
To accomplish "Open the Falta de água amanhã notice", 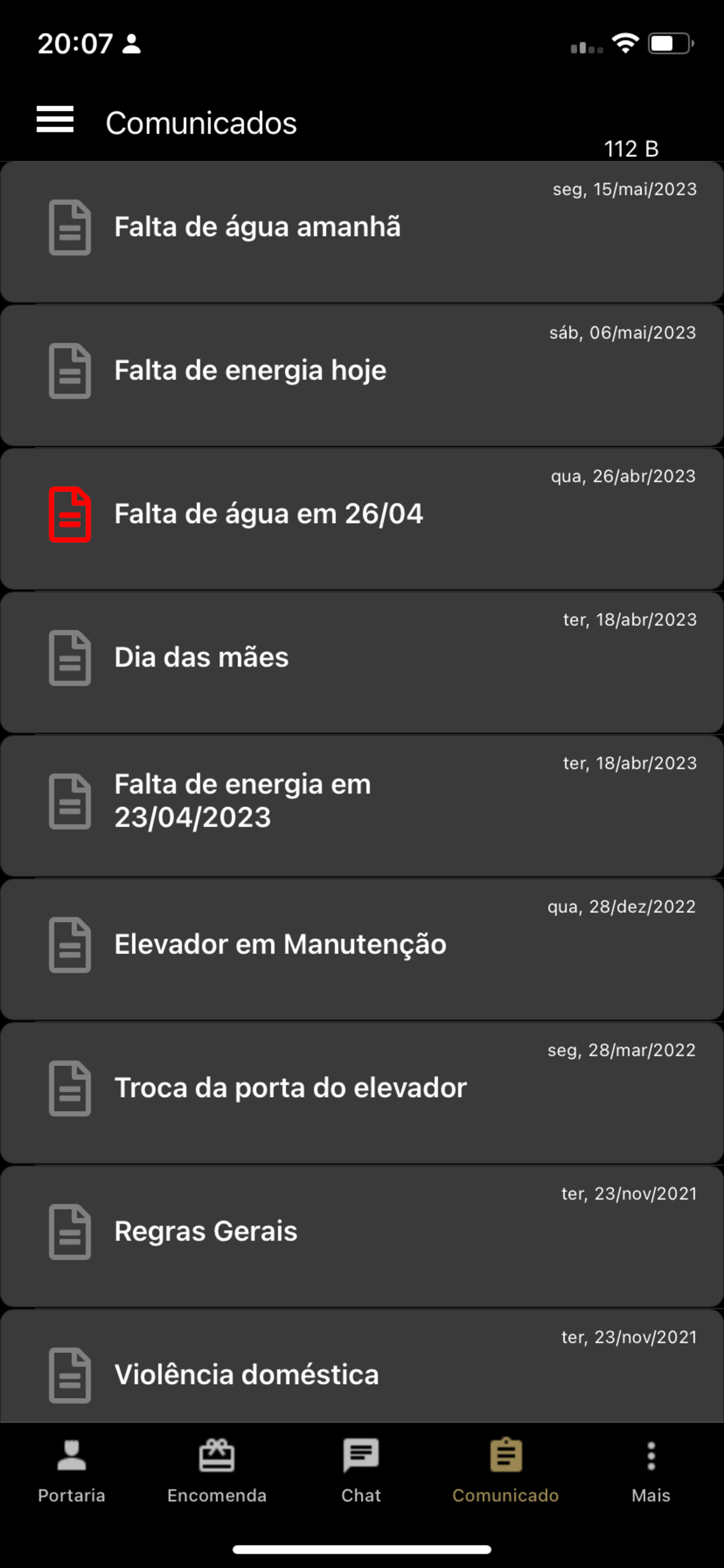I will click(x=361, y=232).
